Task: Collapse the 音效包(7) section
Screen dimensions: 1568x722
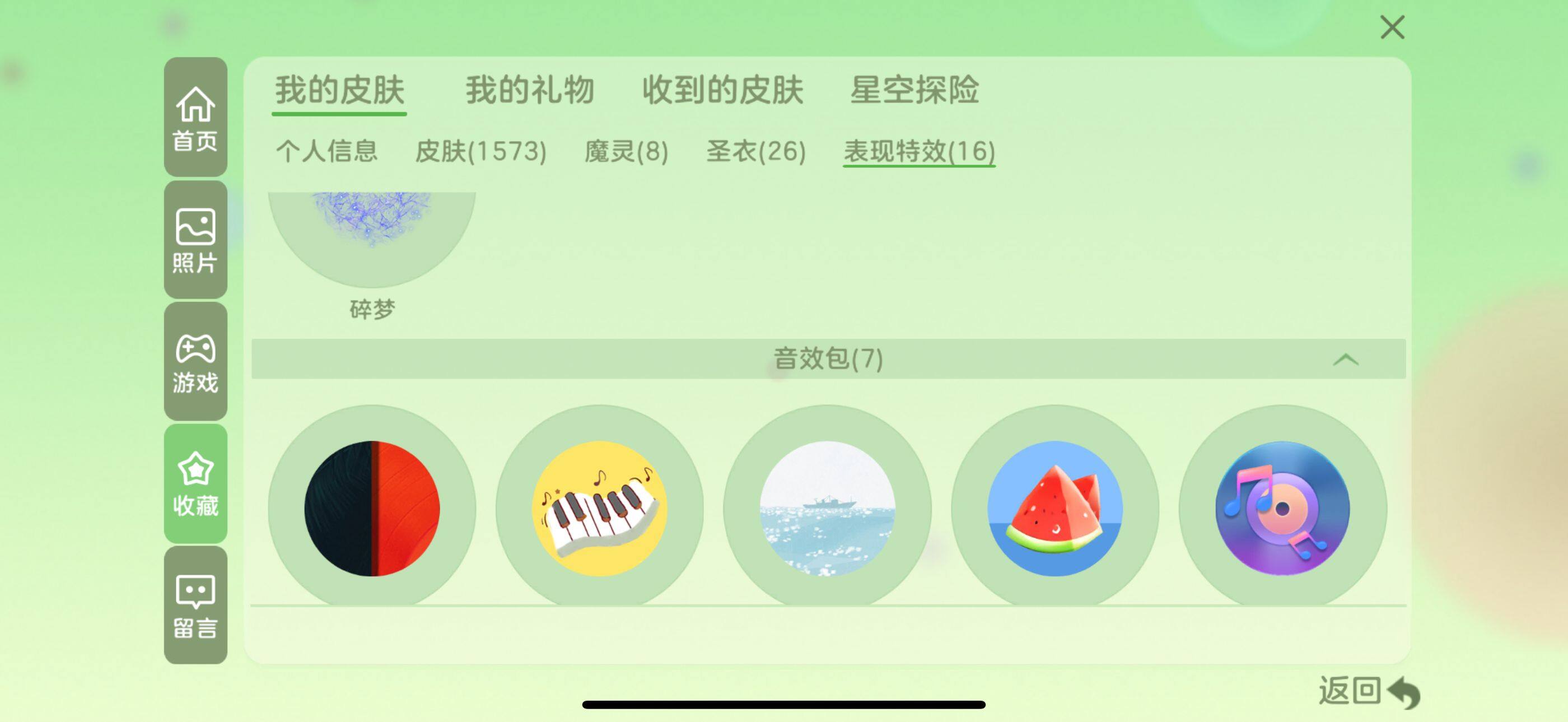Action: point(1345,359)
